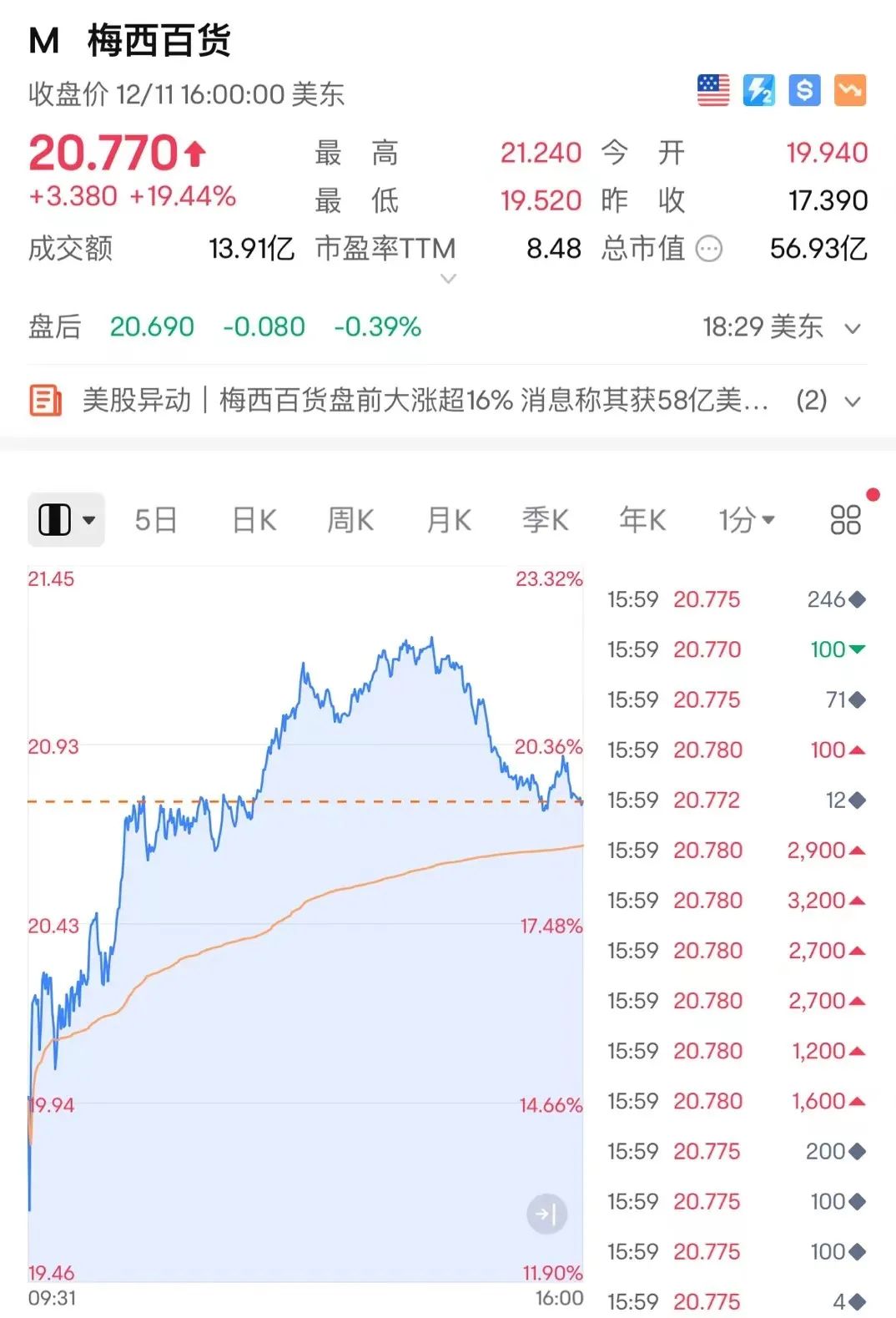Tap the US flag market icon
Image resolution: width=896 pixels, height=1318 pixels.
point(713,90)
